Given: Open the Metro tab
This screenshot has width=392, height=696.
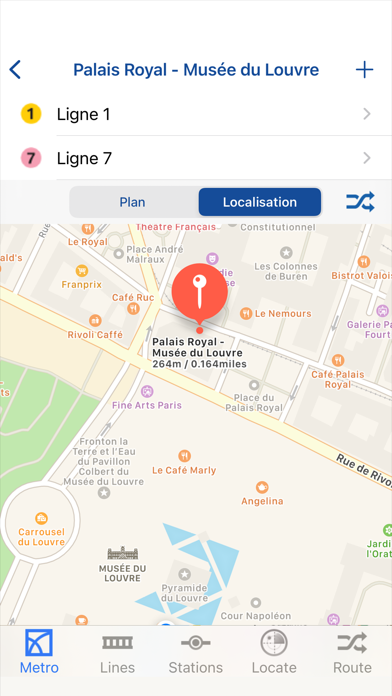Looking at the screenshot, I should pos(39,652).
